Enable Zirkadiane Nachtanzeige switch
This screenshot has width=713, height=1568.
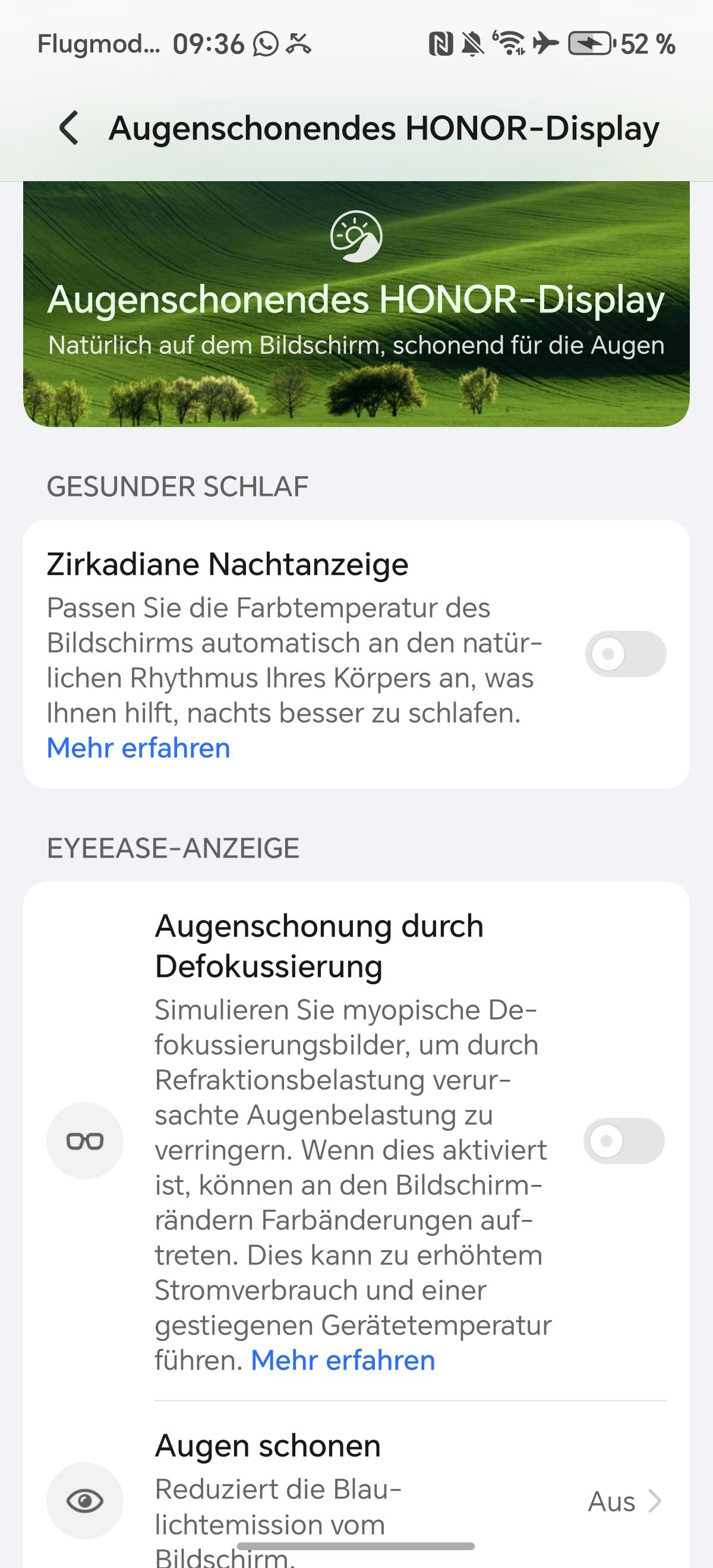[x=625, y=655]
